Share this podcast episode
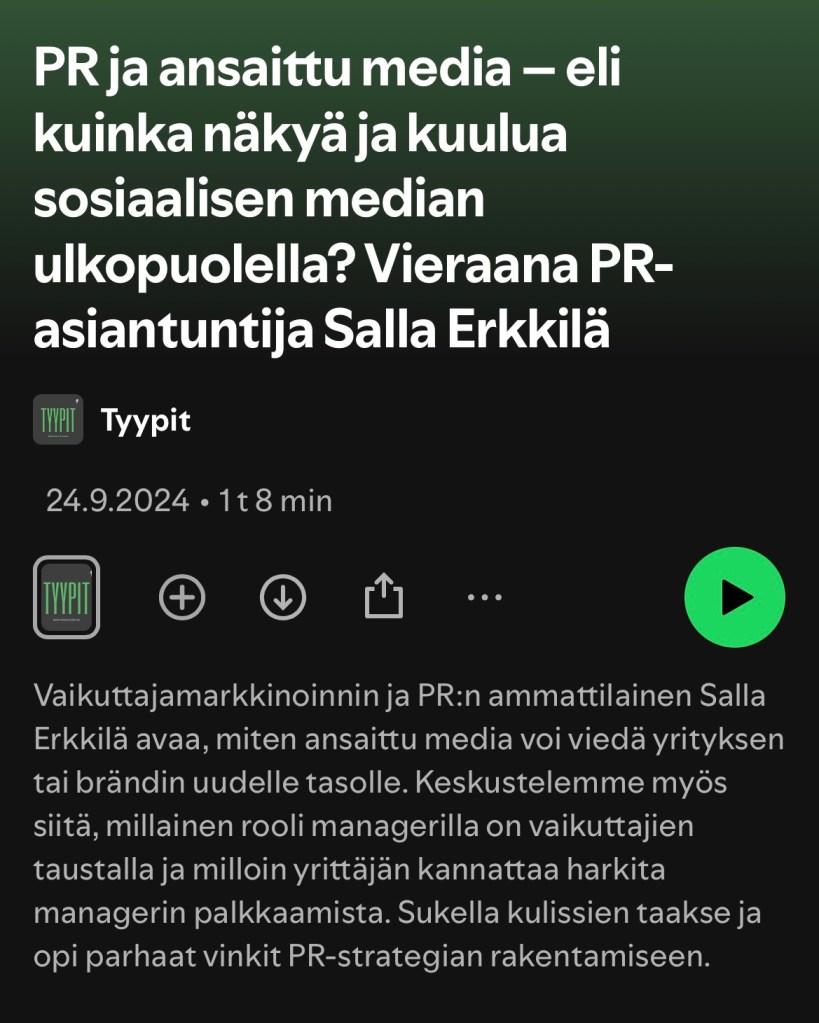 coord(383,597)
